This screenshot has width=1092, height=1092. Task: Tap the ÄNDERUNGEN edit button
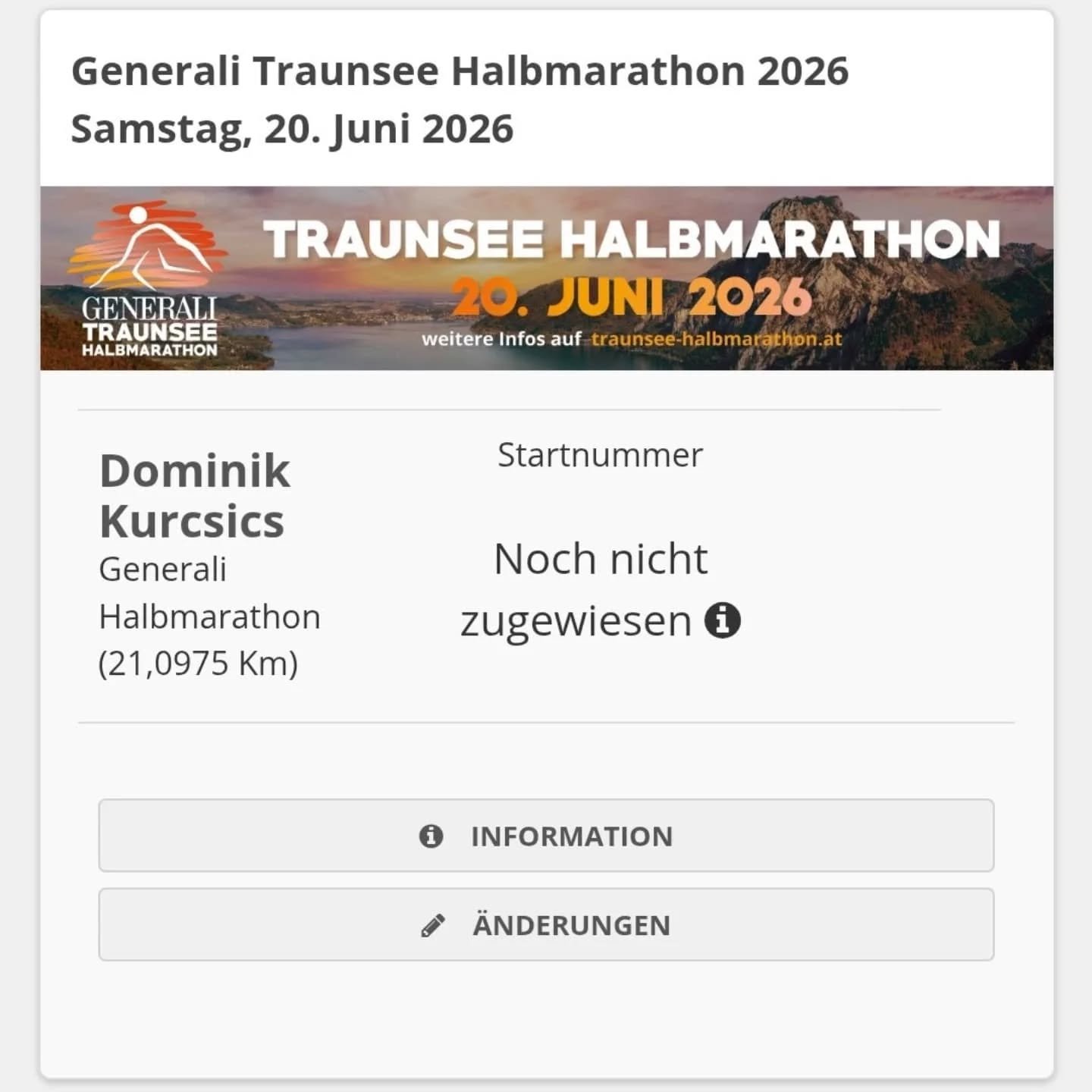click(546, 925)
